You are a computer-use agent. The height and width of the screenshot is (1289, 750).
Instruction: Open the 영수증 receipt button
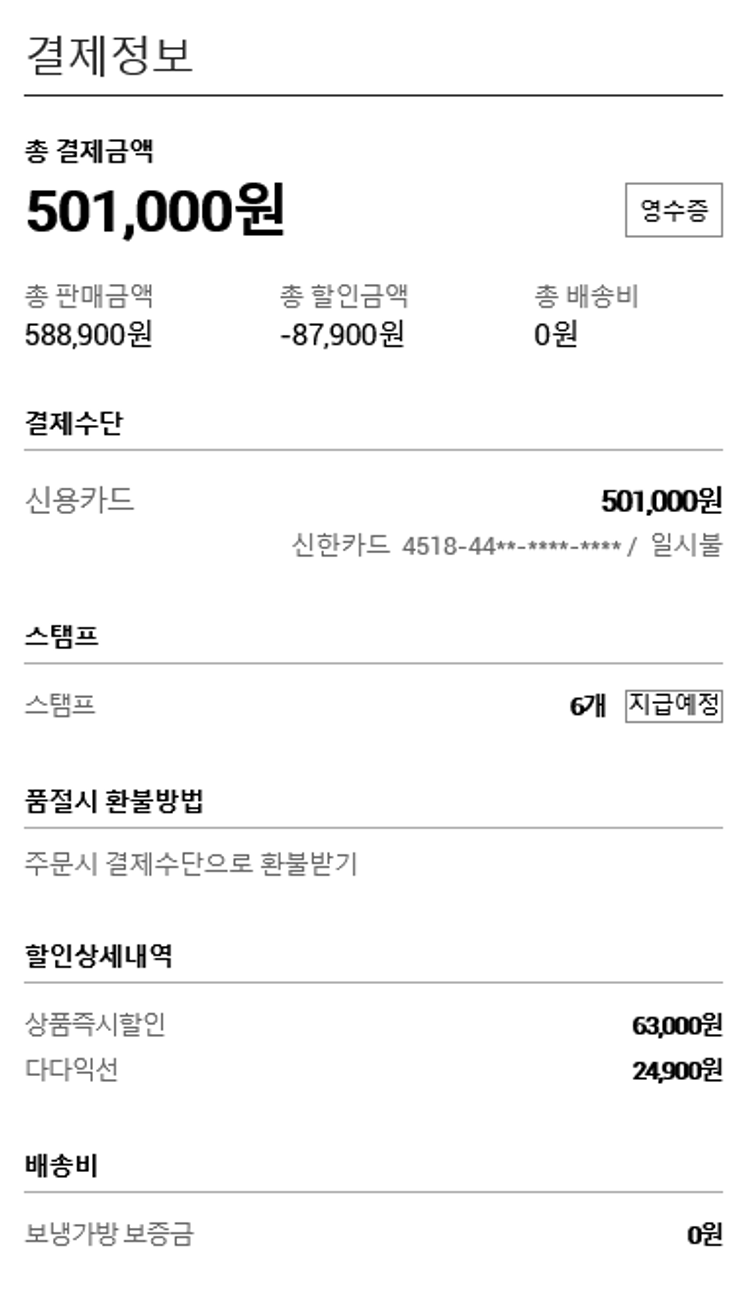point(673,210)
